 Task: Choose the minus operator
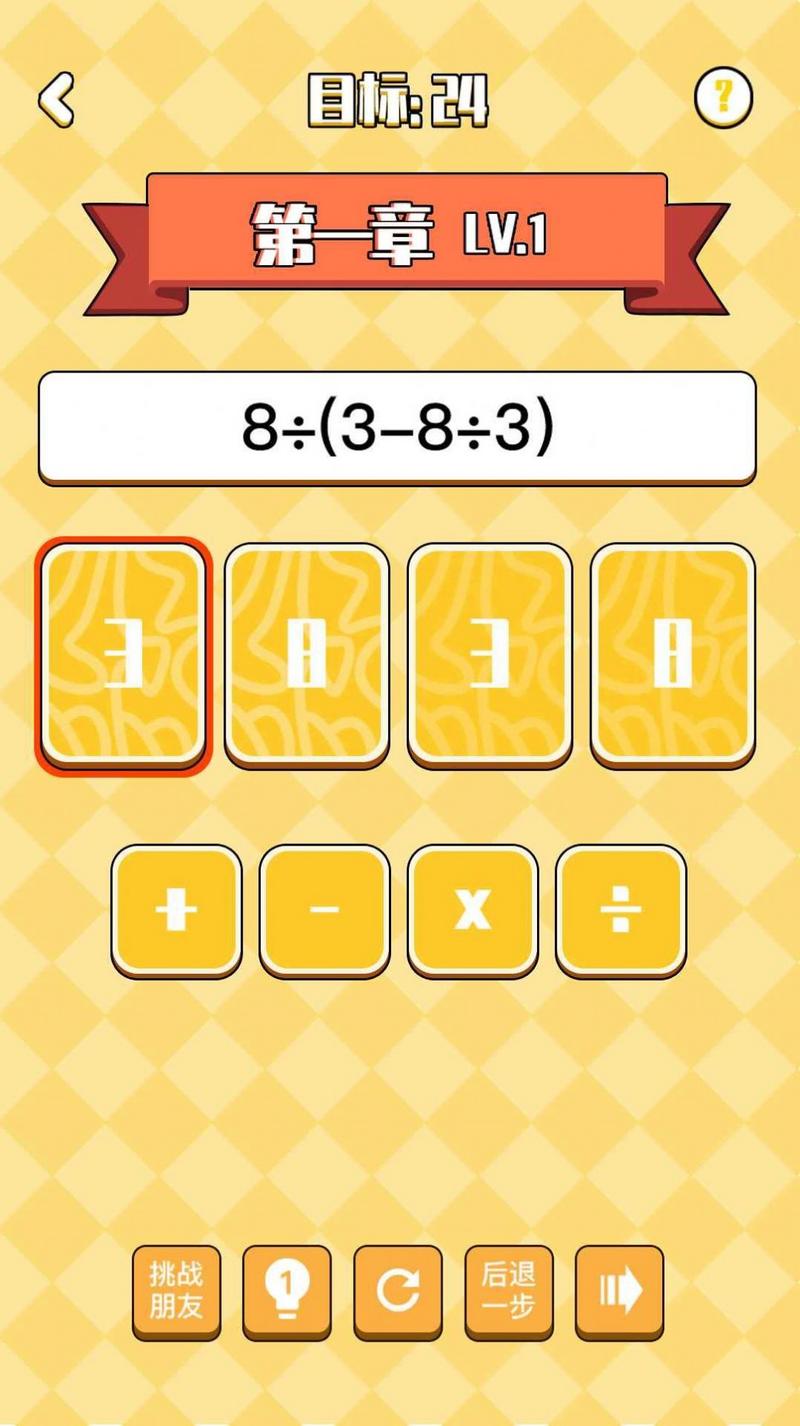(324, 910)
